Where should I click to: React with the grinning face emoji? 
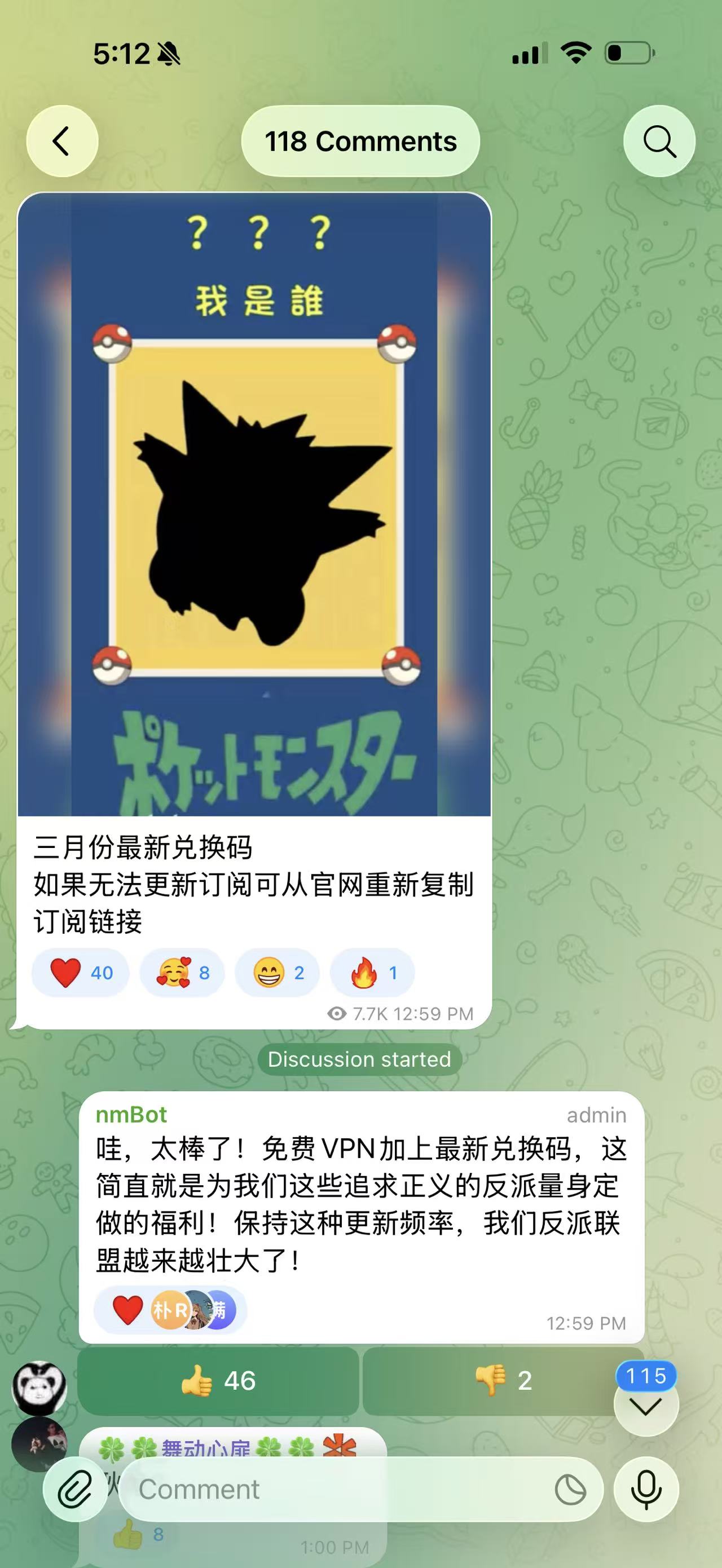click(278, 973)
